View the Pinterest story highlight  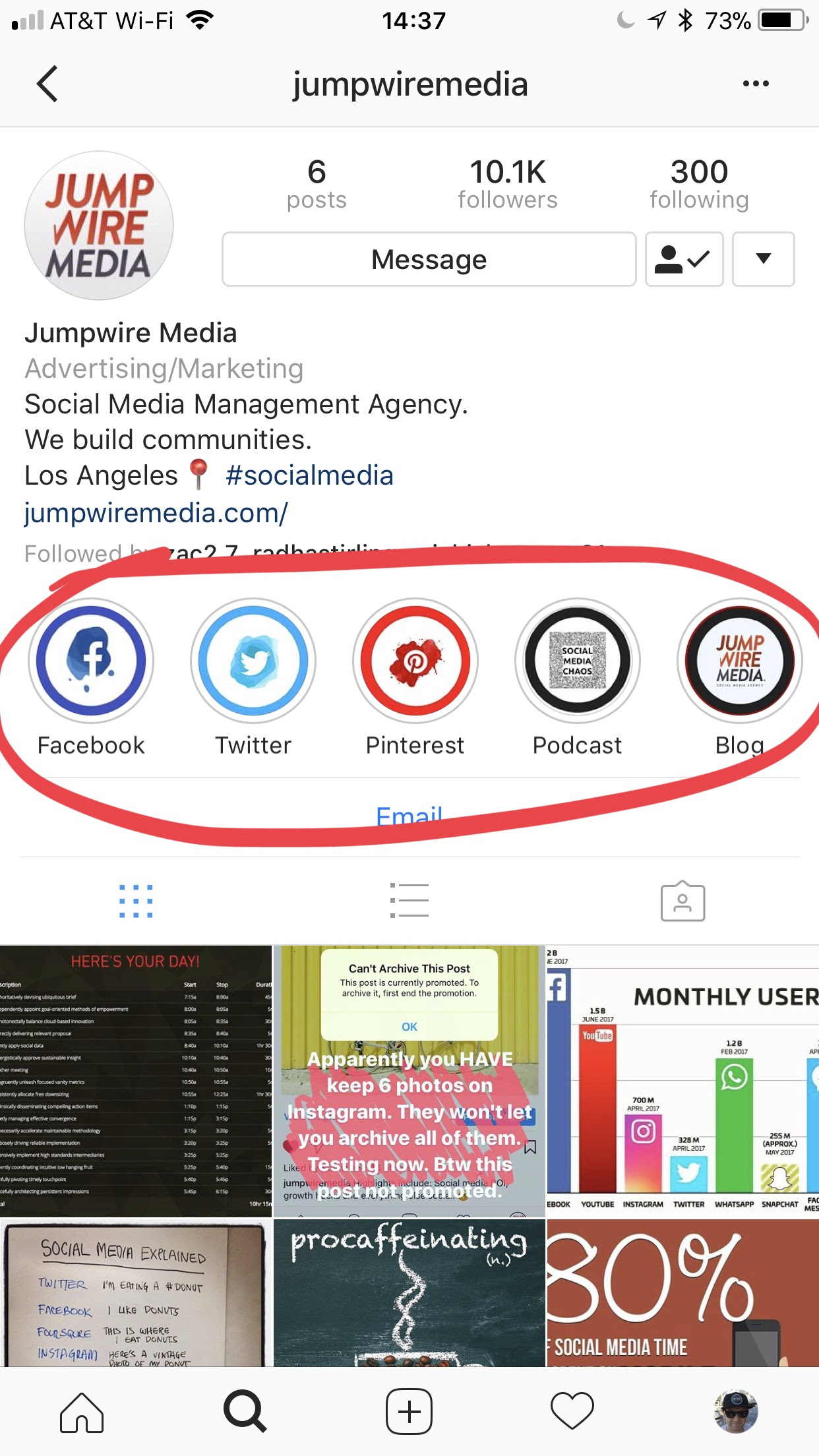pos(415,661)
